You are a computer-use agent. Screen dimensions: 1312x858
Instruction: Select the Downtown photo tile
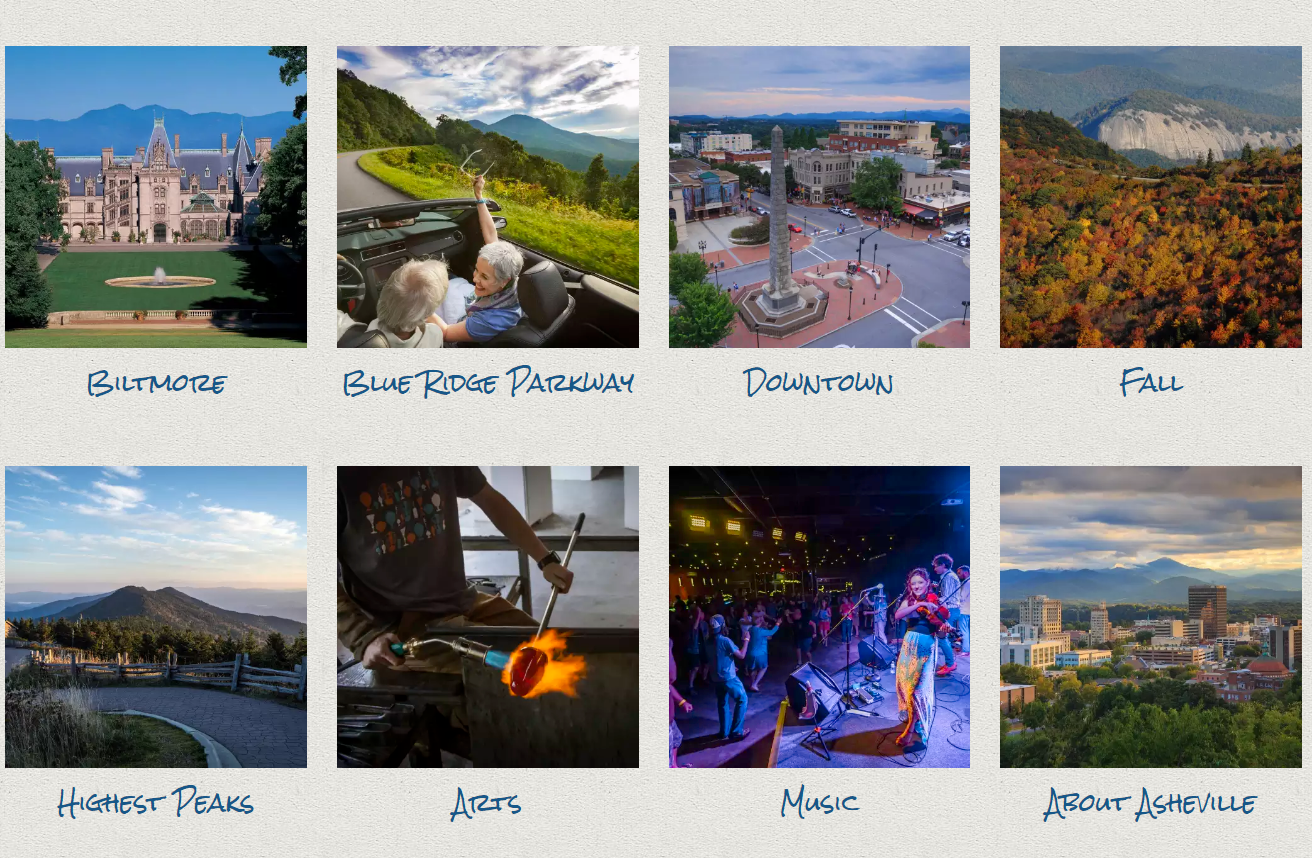[819, 197]
